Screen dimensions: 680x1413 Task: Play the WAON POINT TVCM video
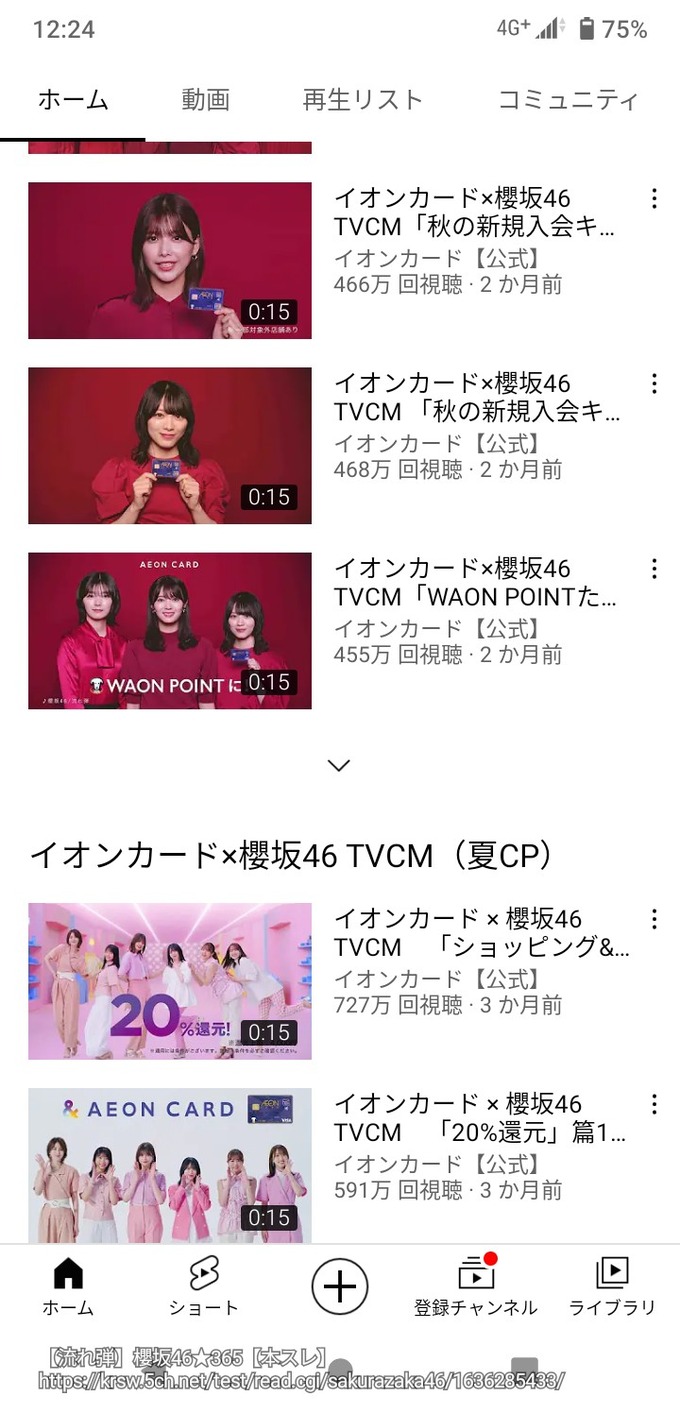click(170, 630)
